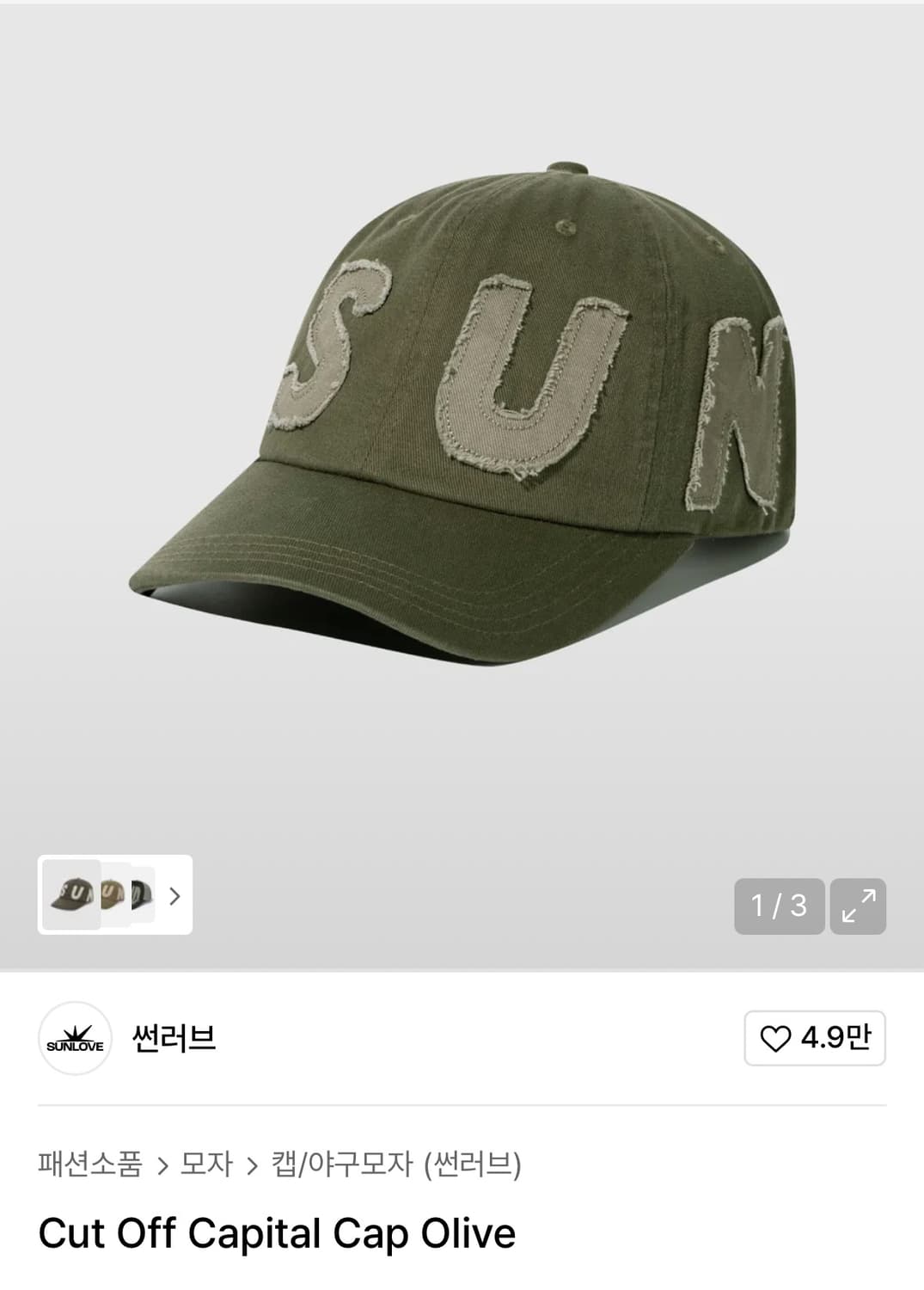Click the right arrow beside the image thumbnails
Screen dimensions: 924x1290
(x=176, y=897)
